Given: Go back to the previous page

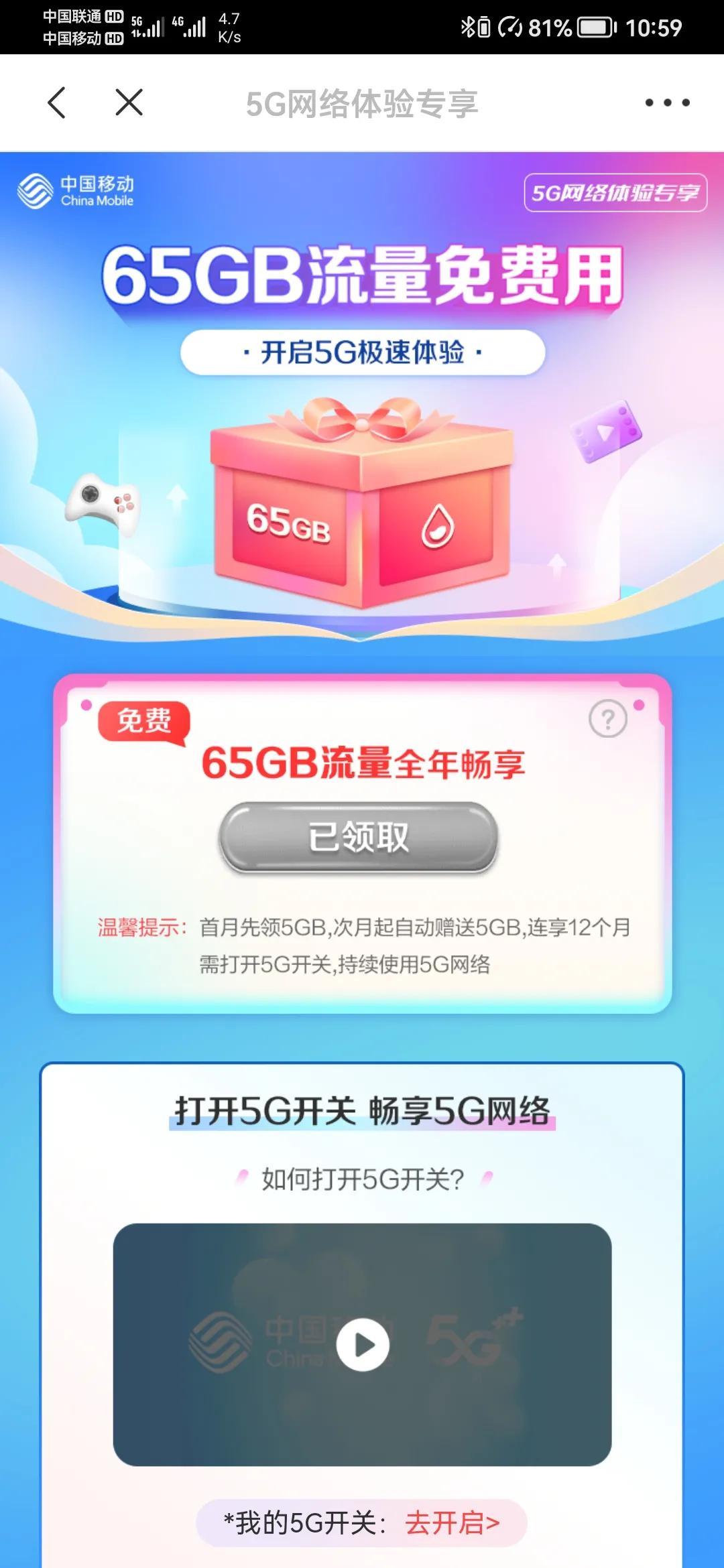Looking at the screenshot, I should tap(57, 103).
